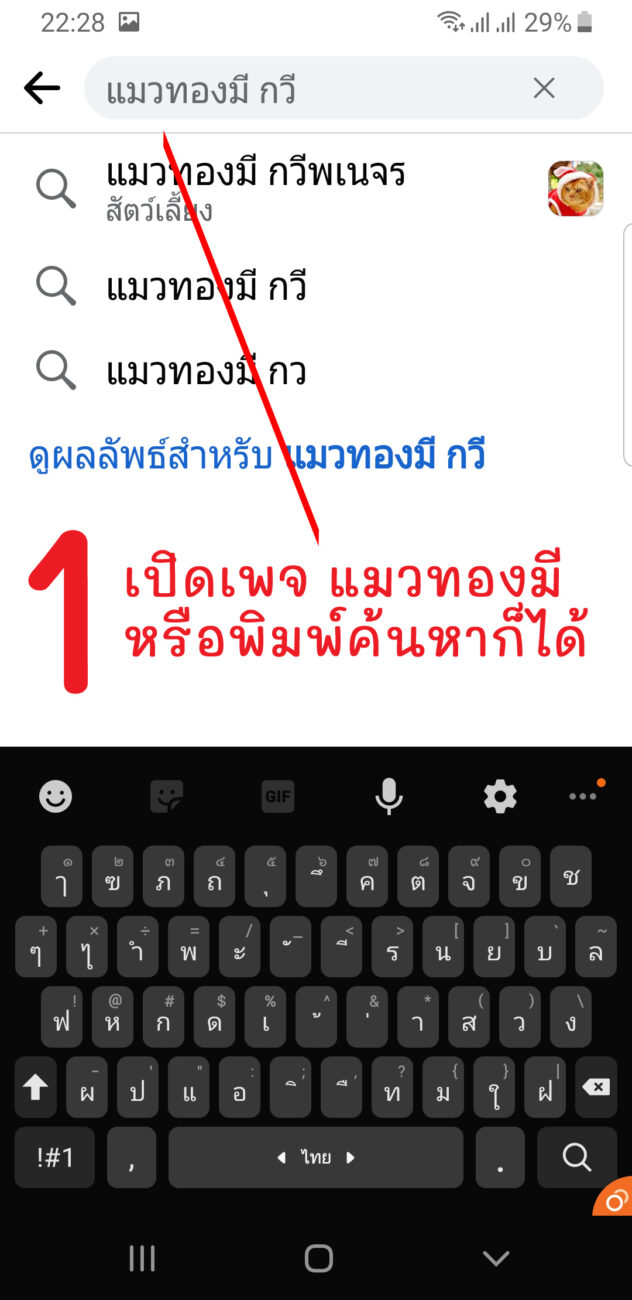
Task: Go back from the search screen
Action: pyautogui.click(x=42, y=89)
